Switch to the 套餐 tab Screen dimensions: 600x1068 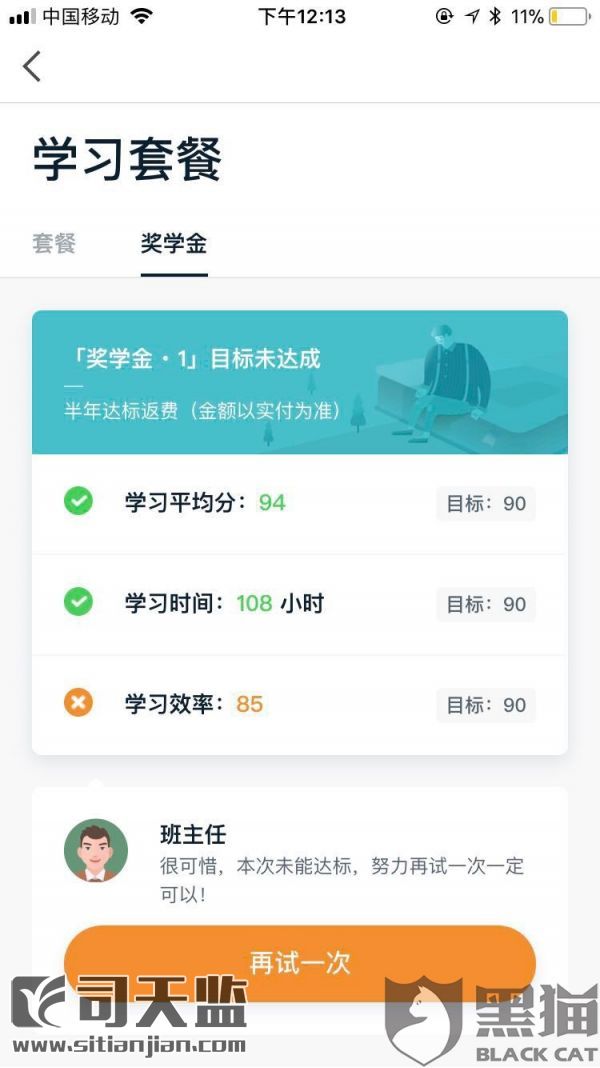click(x=54, y=243)
